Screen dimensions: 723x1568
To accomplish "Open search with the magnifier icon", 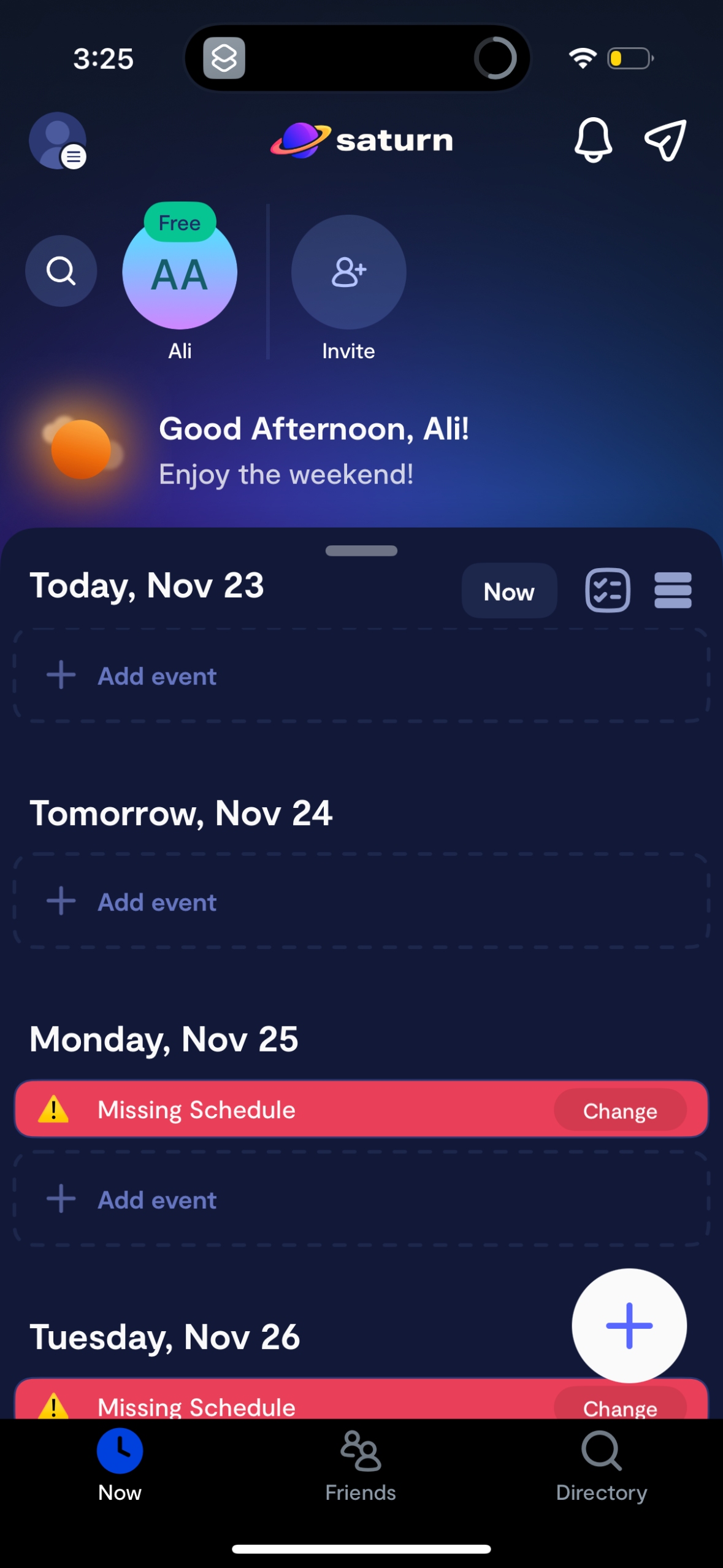I will coord(61,271).
